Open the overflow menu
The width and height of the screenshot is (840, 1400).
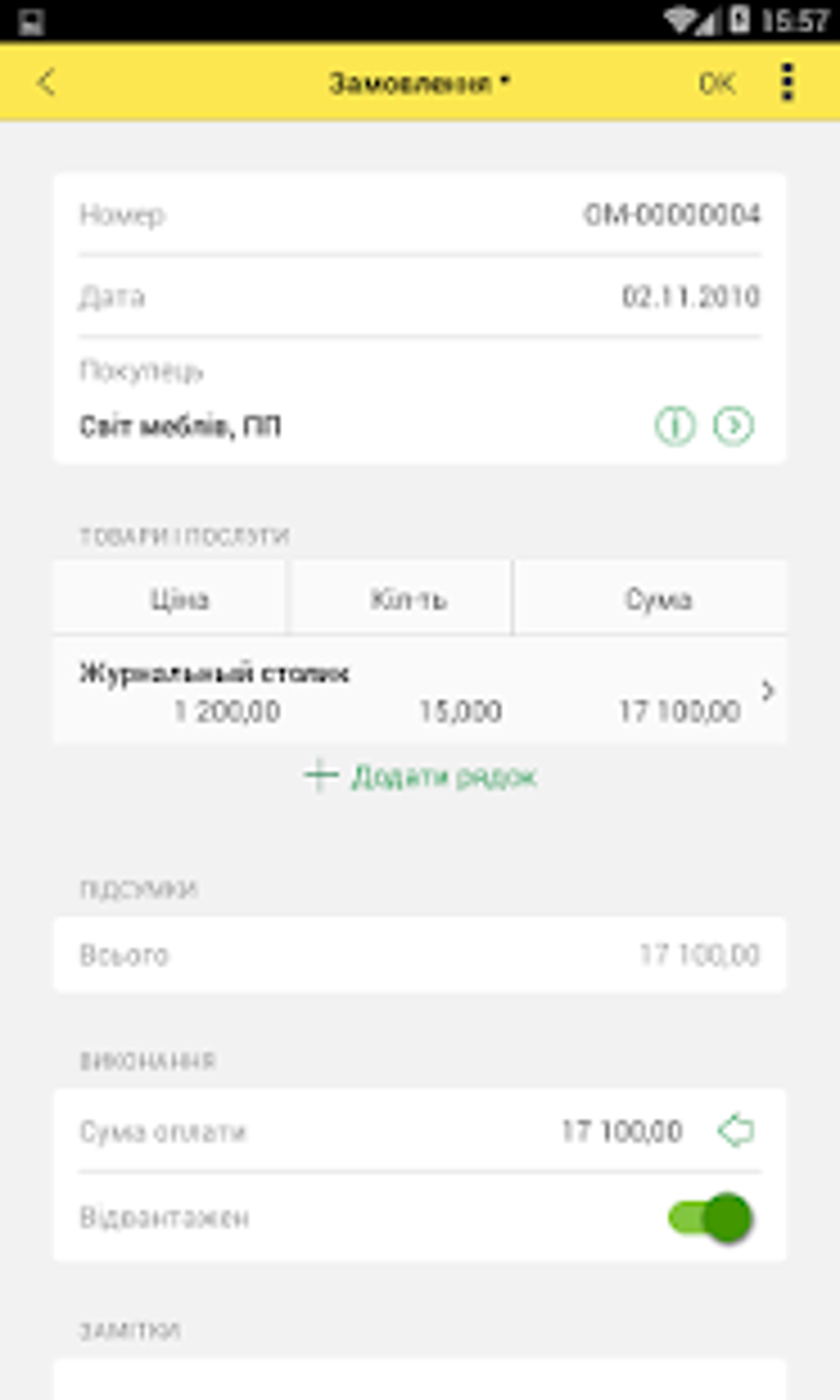pyautogui.click(x=787, y=82)
